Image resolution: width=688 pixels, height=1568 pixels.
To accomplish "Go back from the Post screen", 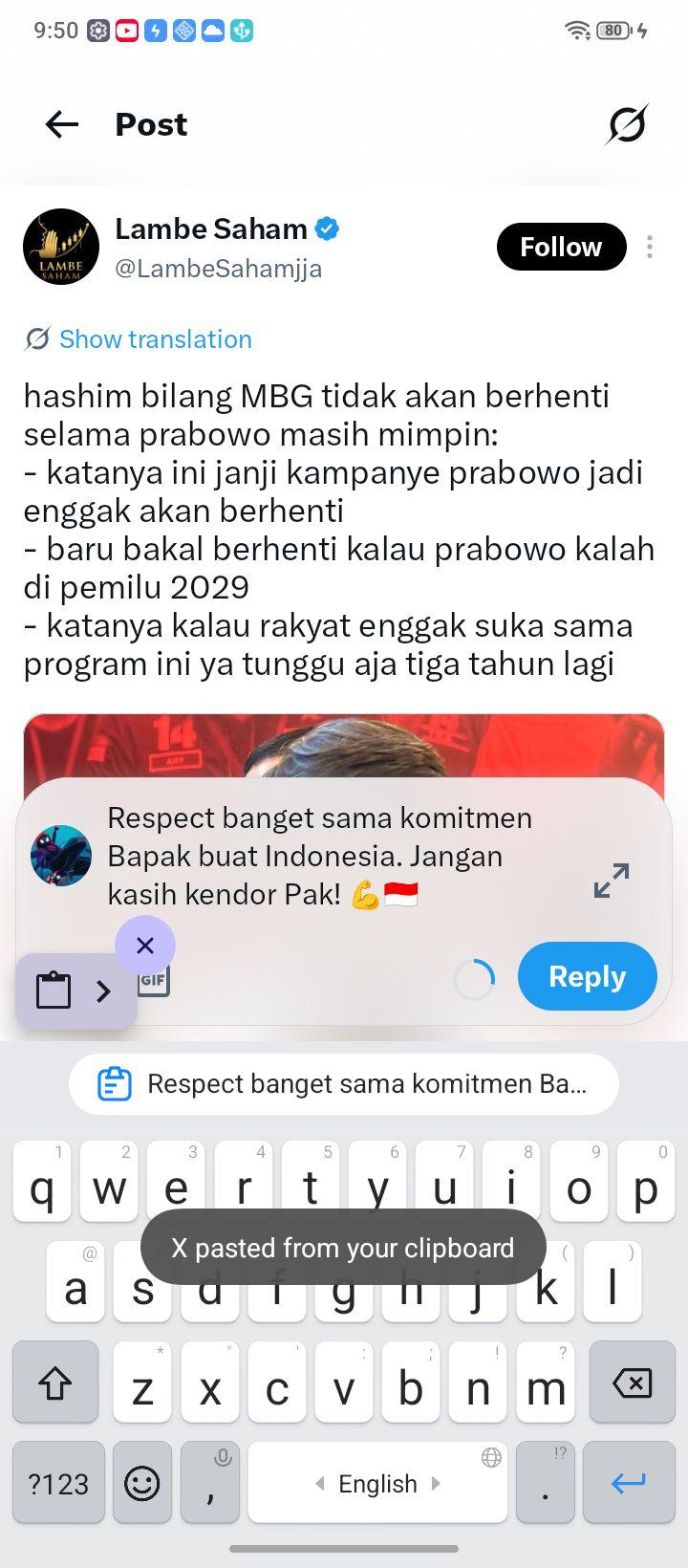I will (x=62, y=124).
